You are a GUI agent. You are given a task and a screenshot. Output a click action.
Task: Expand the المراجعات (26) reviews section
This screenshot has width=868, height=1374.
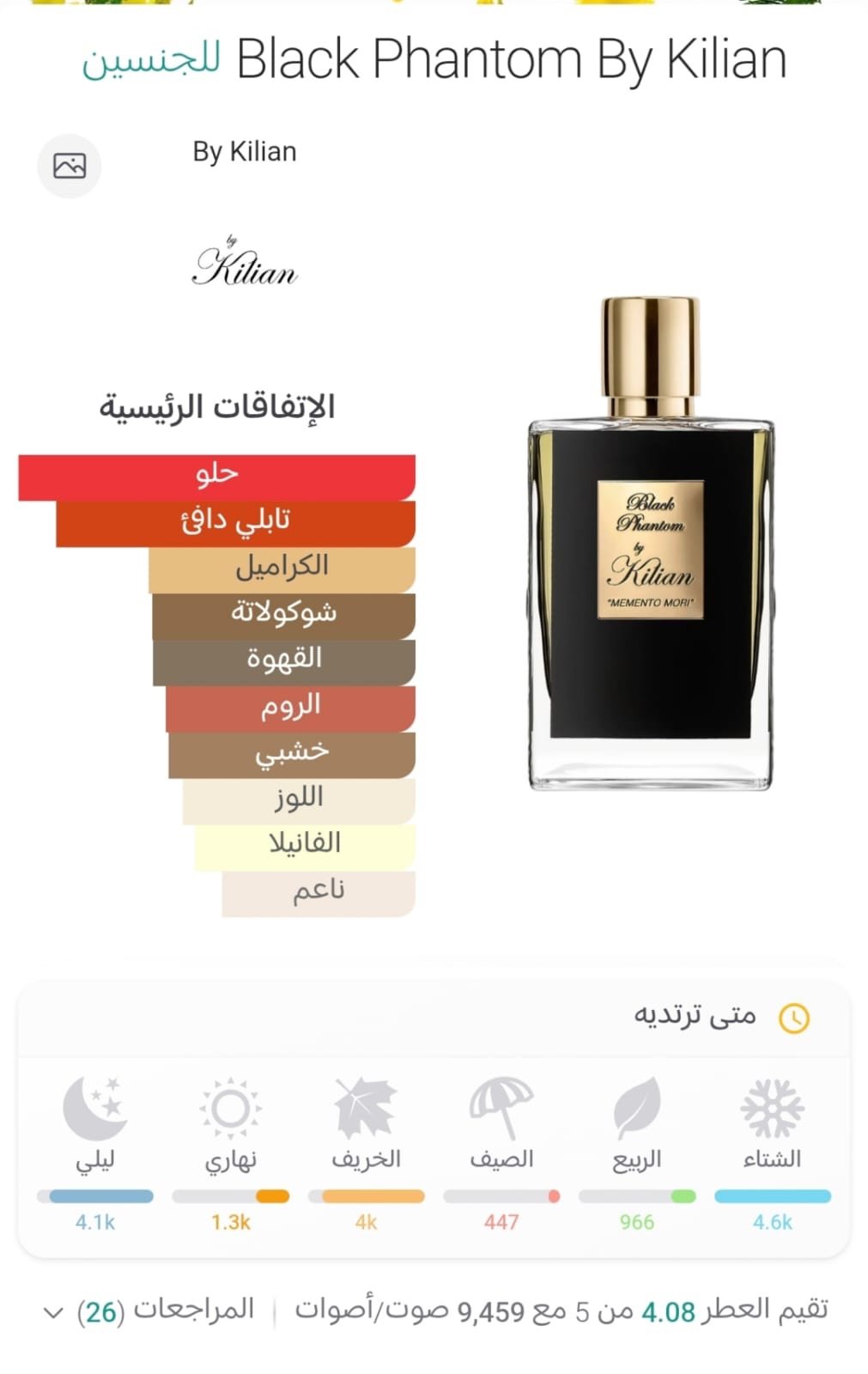pyautogui.click(x=150, y=1310)
